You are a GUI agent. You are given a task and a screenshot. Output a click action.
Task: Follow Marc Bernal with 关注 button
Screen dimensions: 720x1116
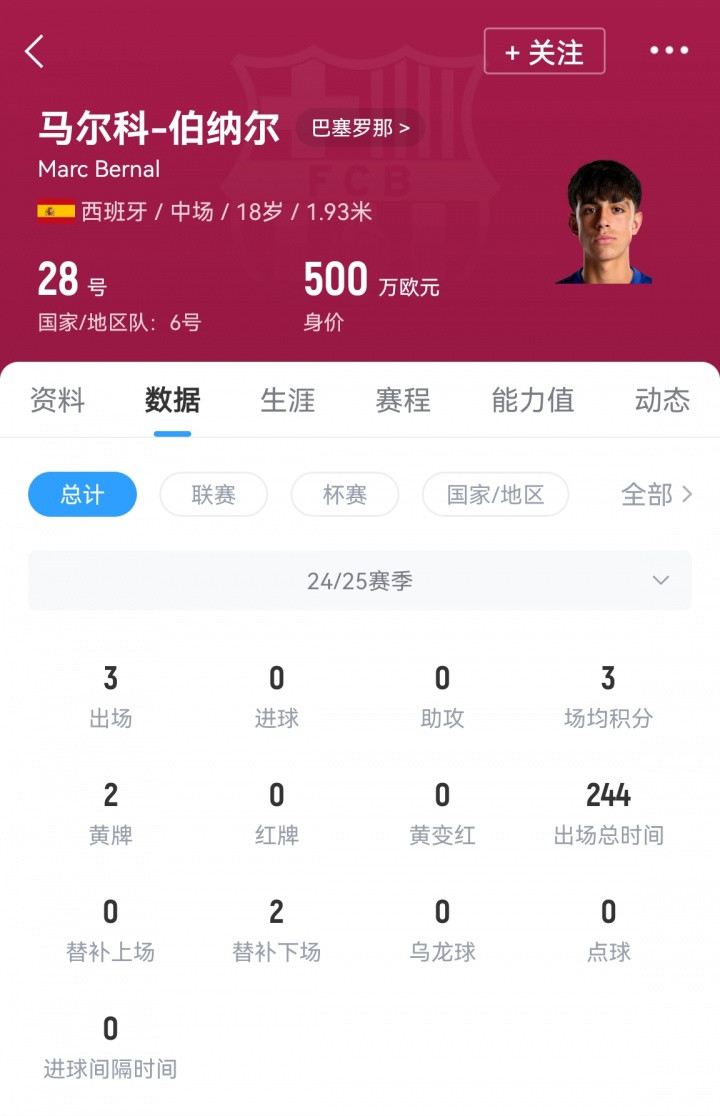544,51
